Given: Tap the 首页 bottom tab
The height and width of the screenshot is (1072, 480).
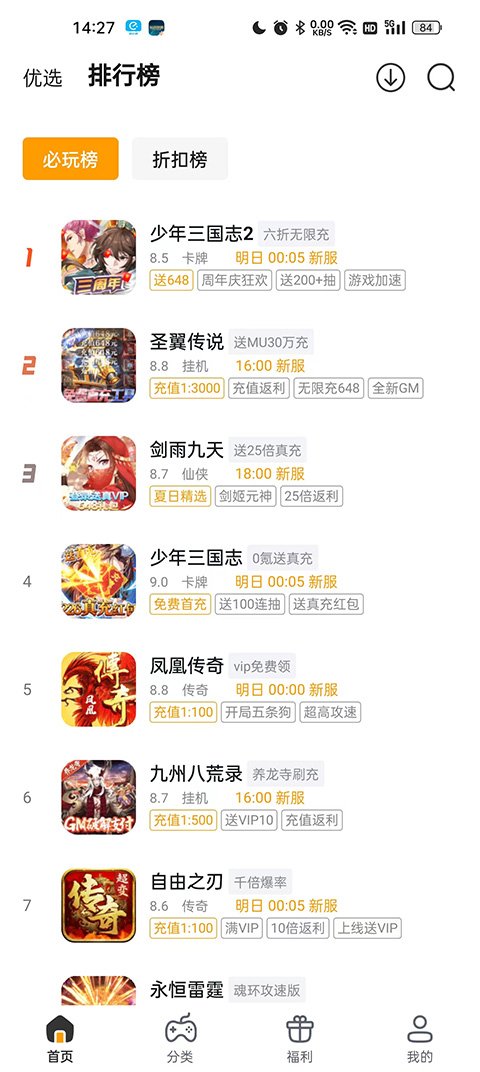Looking at the screenshot, I should pyautogui.click(x=60, y=1038).
